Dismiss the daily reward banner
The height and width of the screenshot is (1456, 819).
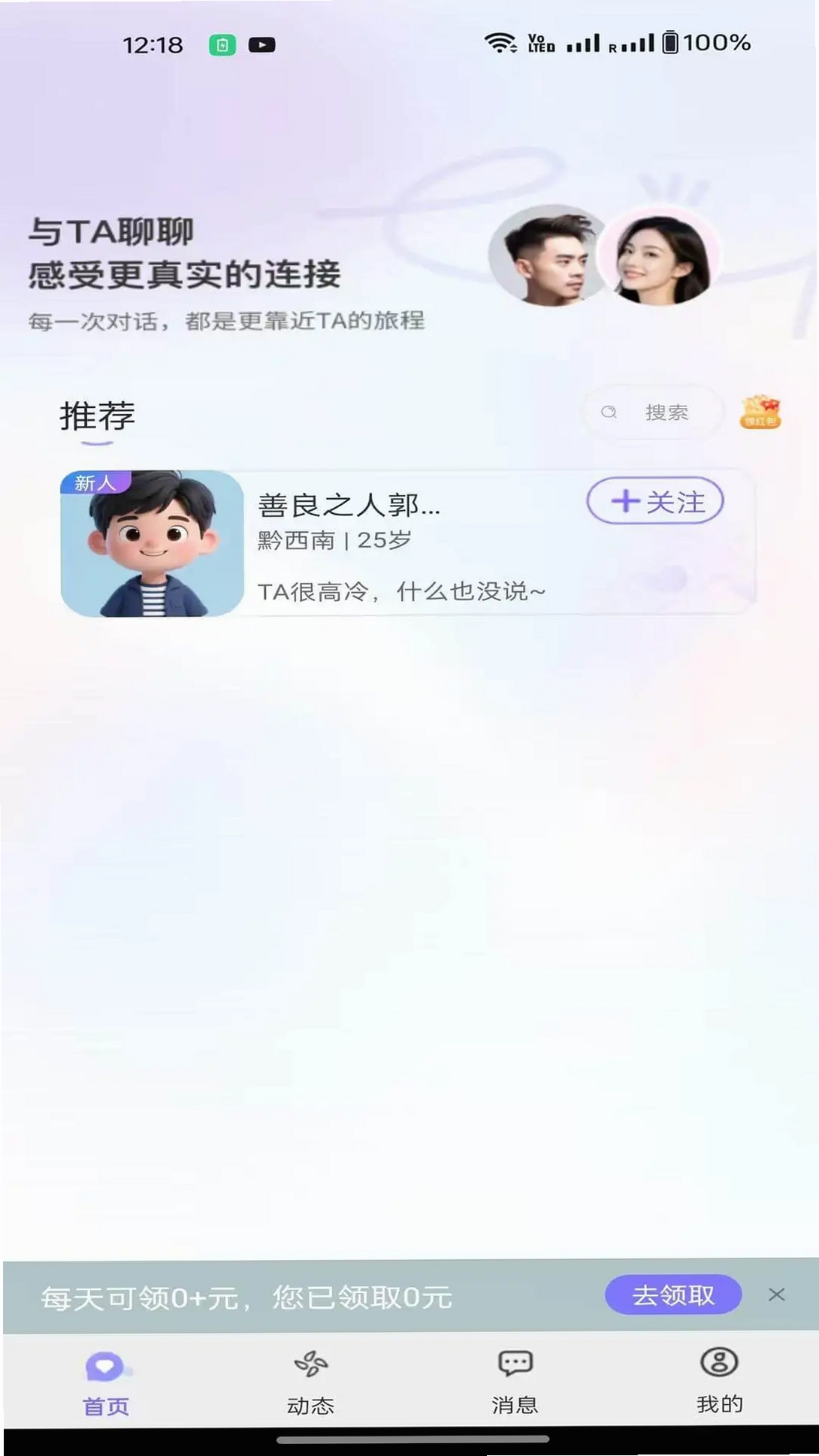tap(777, 1294)
